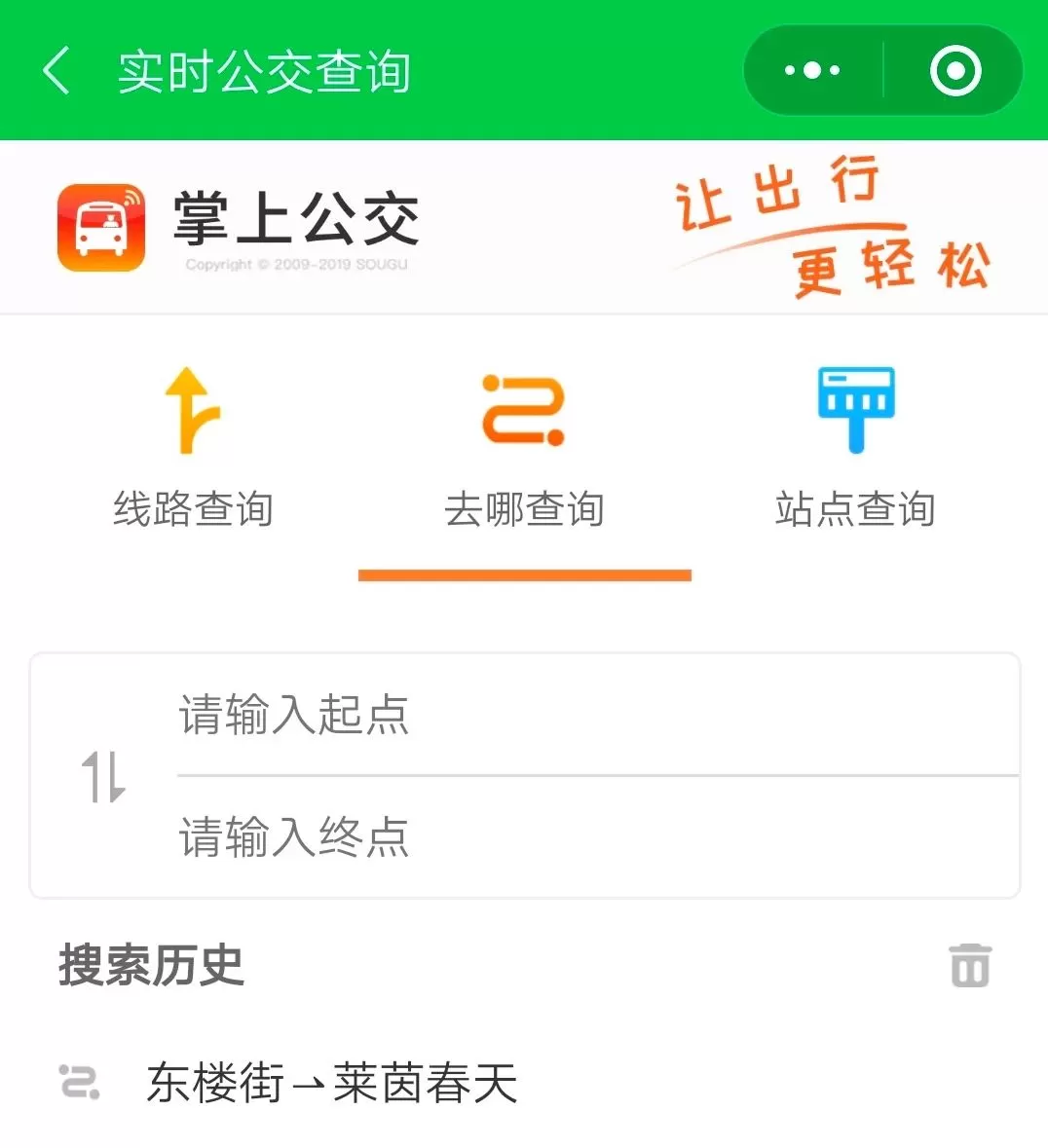The image size is (1048, 1148).
Task: Click the trash icon to clear search history
Action: click(x=970, y=965)
